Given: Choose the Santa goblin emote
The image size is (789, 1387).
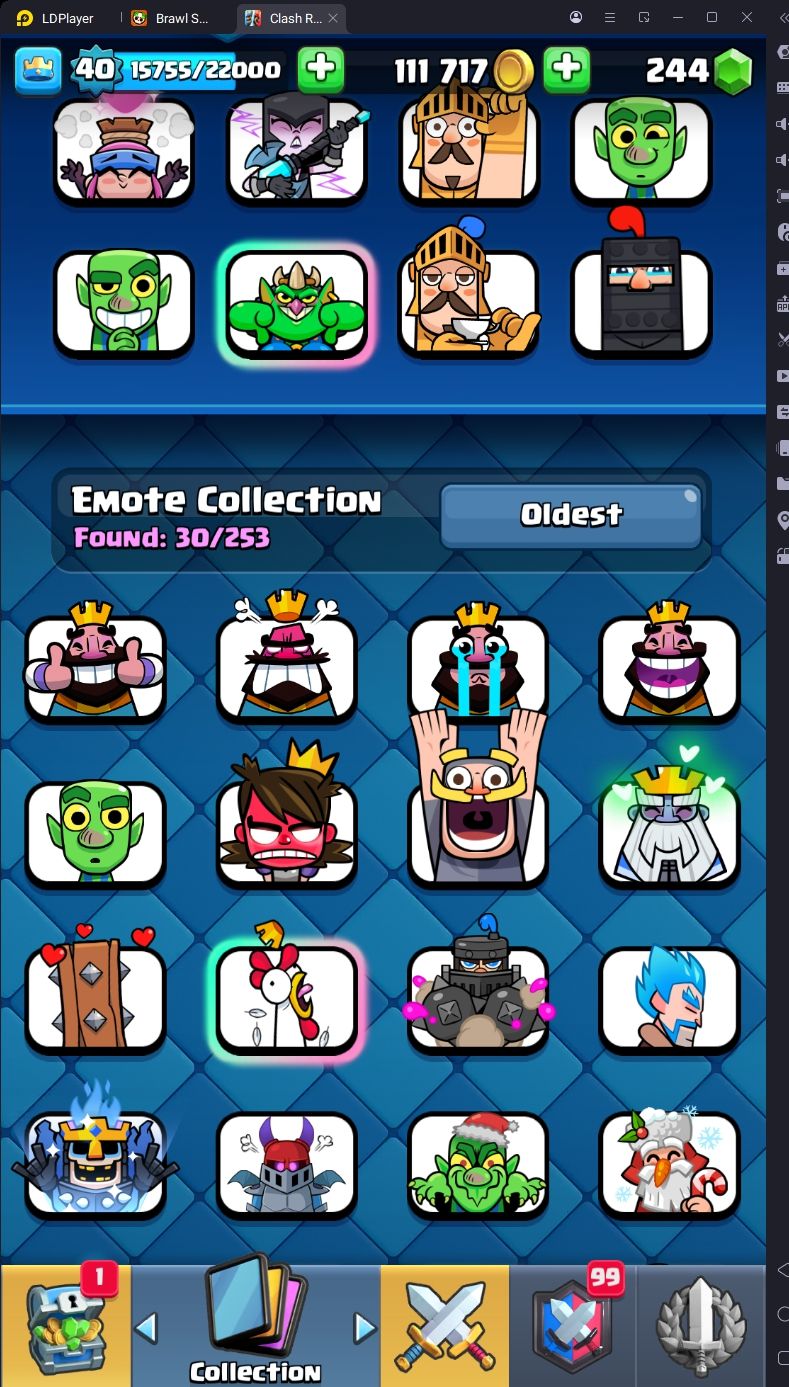Looking at the screenshot, I should pyautogui.click(x=478, y=1163).
